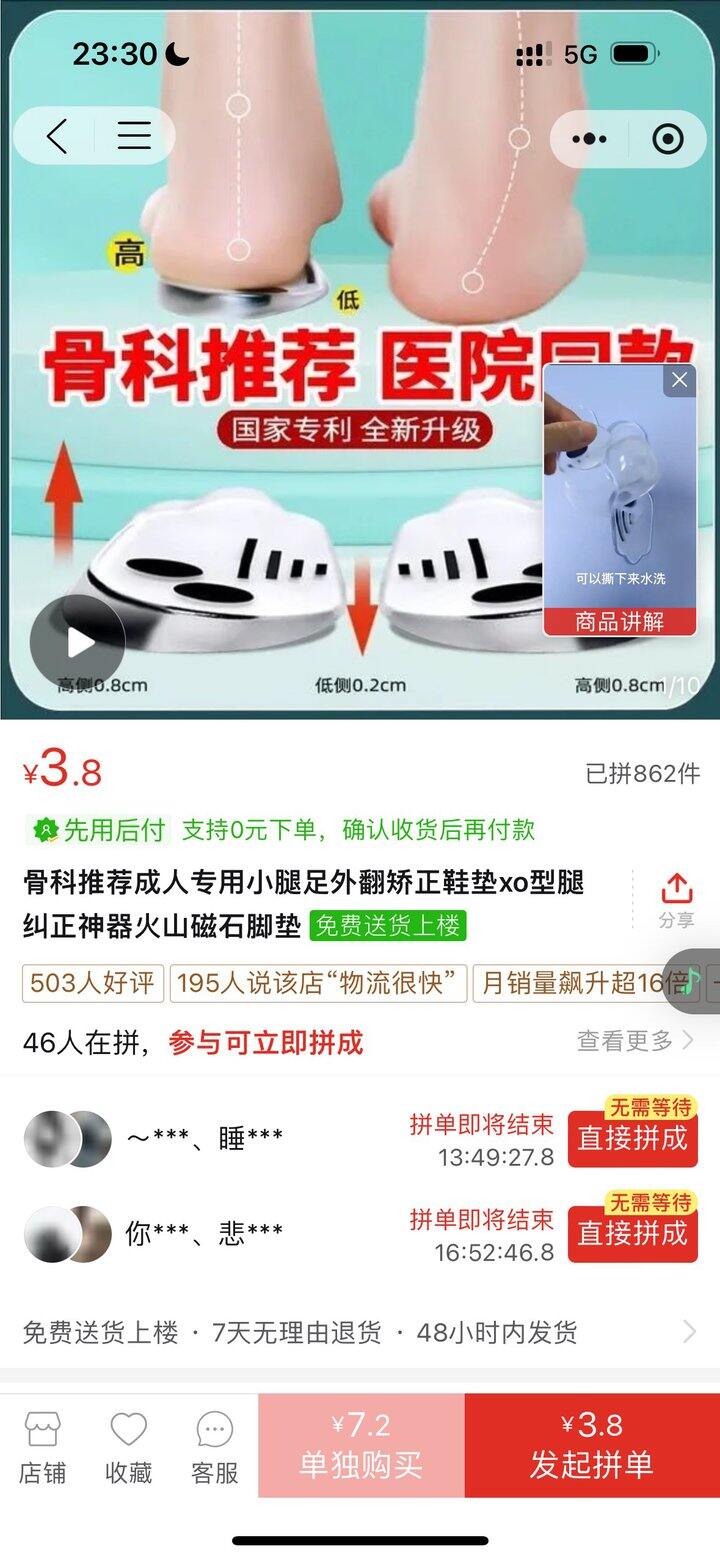Expand the 免费送货上楼 shipping details row
720x1560 pixels.
pos(360,1332)
